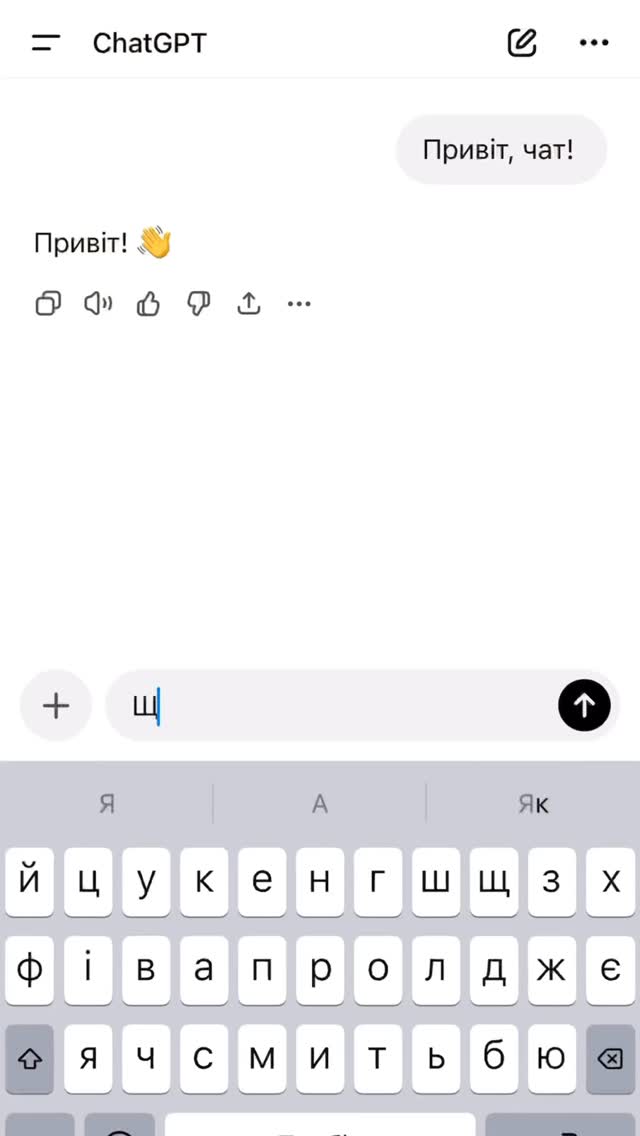Choose the Як keyboard suggestion
Image resolution: width=640 pixels, height=1136 pixels.
coord(533,804)
